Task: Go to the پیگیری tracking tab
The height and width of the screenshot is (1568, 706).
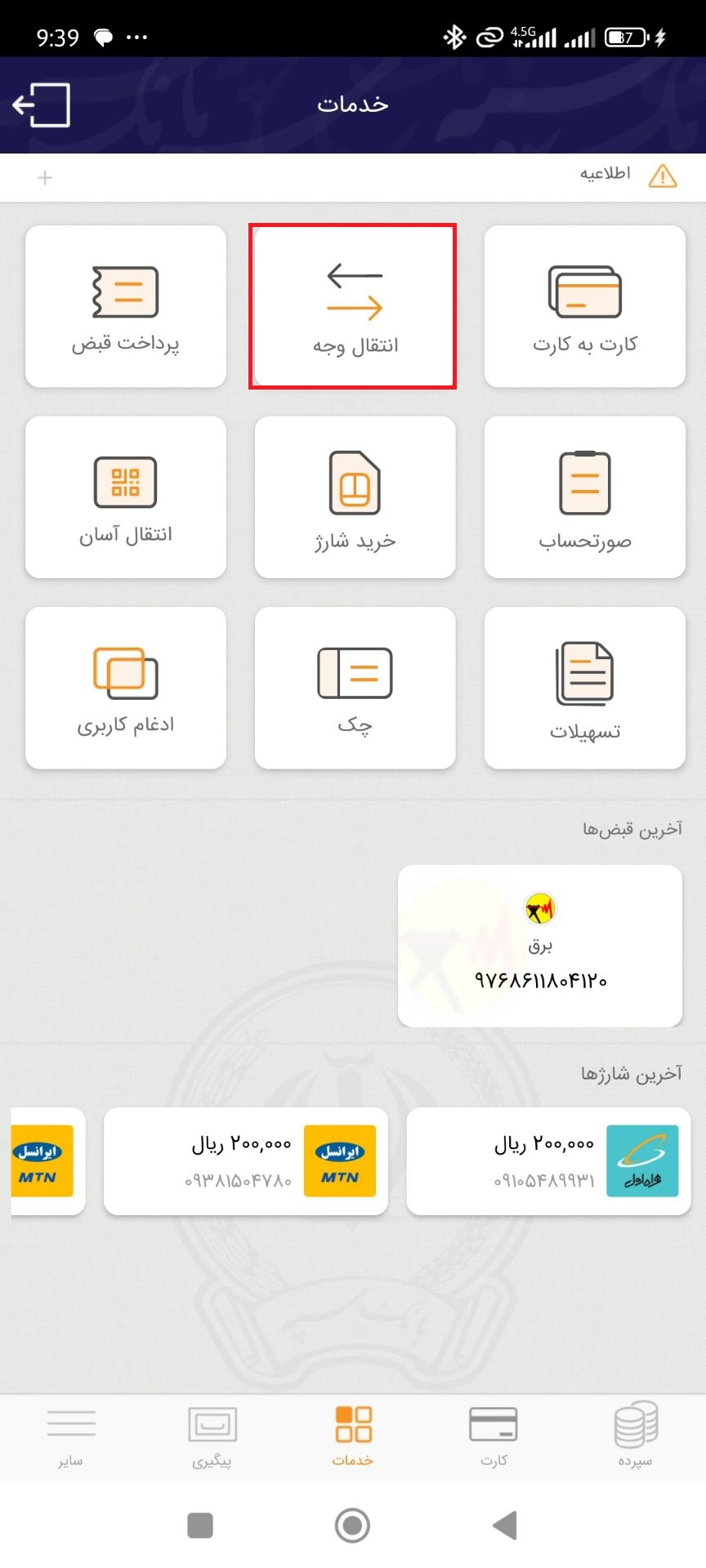Action: point(212,1435)
